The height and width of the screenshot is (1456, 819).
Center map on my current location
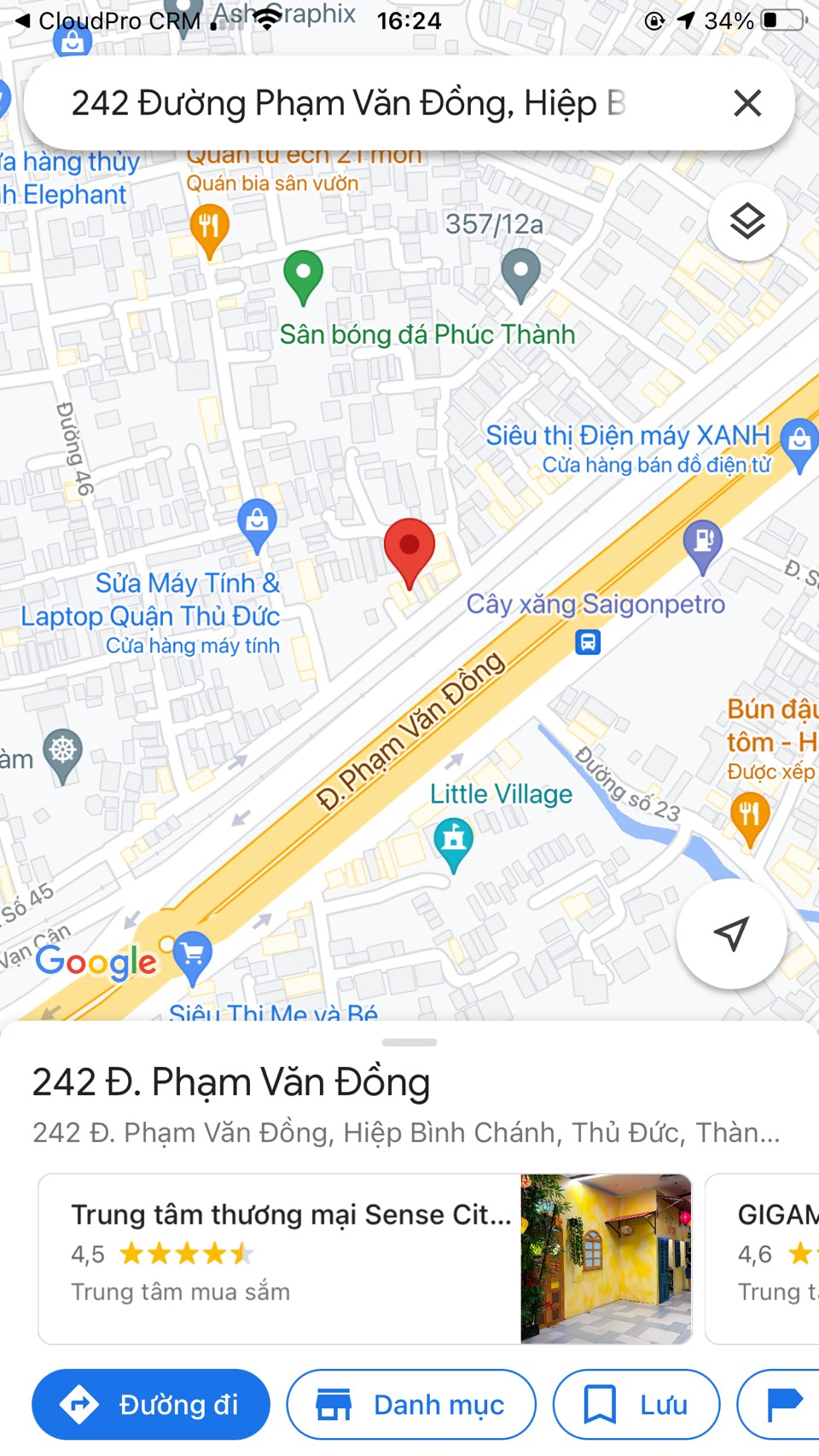[x=731, y=934]
